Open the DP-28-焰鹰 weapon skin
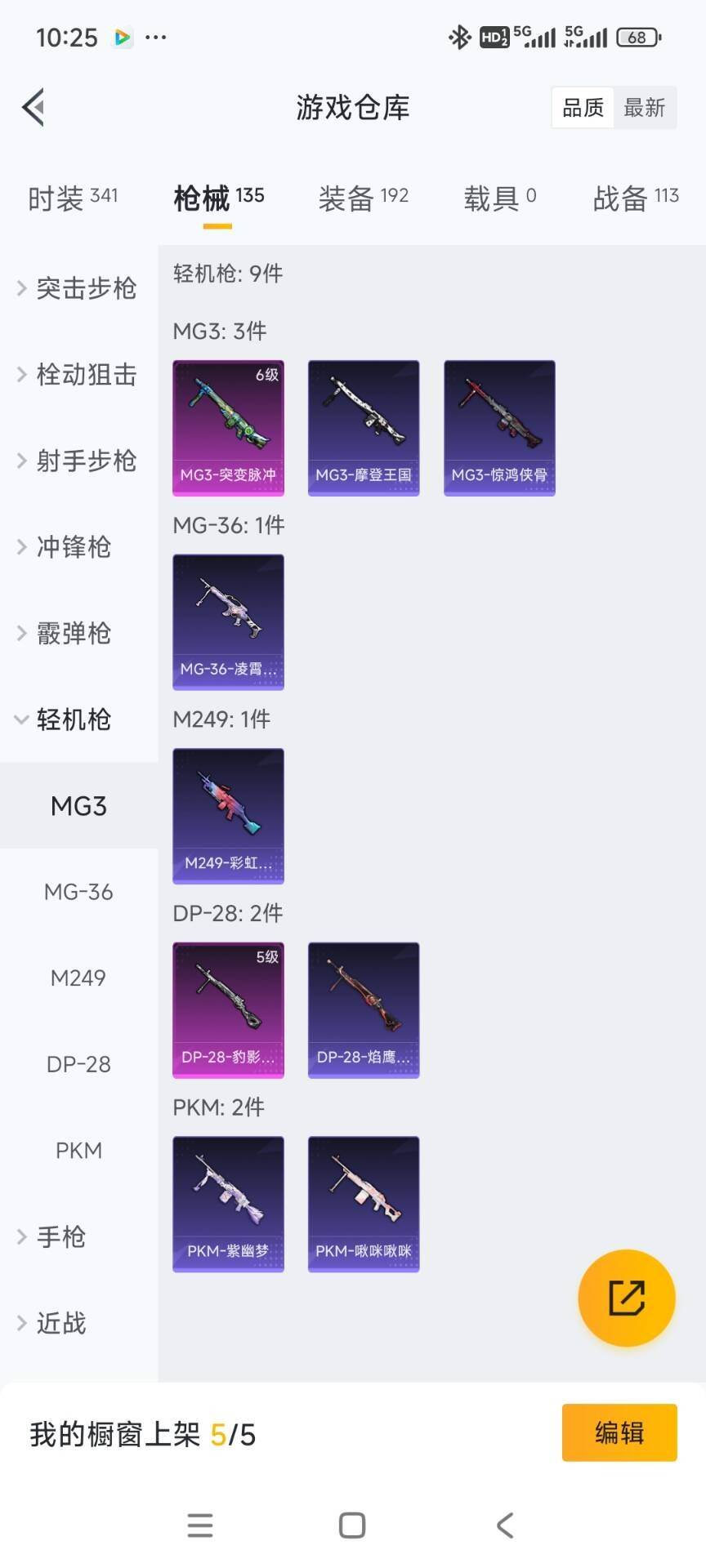This screenshot has width=706, height=1568. 363,1010
